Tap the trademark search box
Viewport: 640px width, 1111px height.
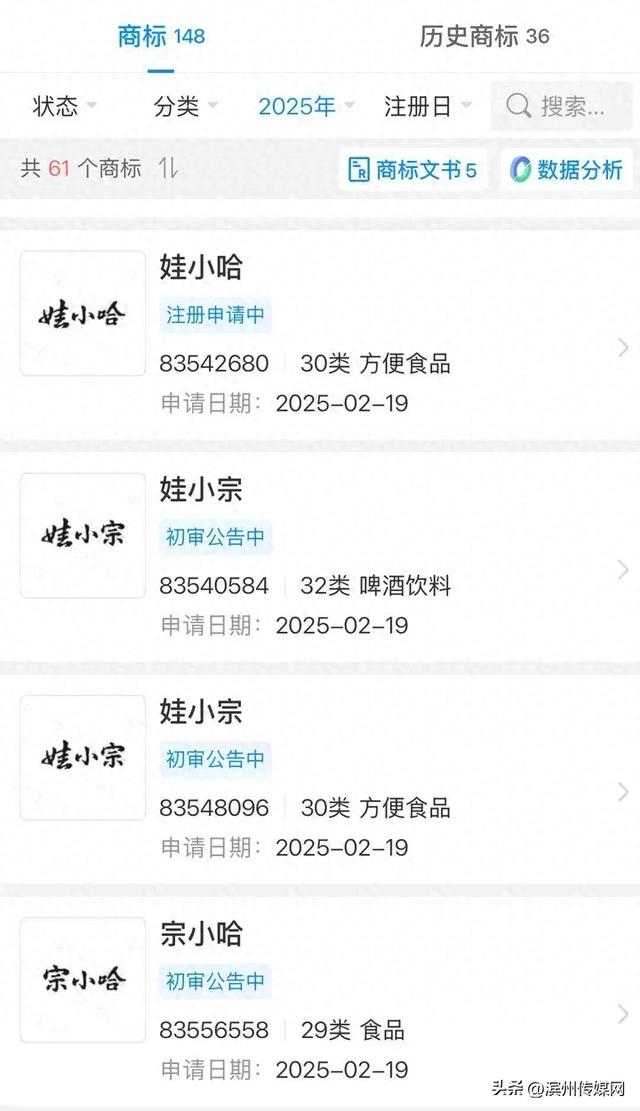pos(561,106)
